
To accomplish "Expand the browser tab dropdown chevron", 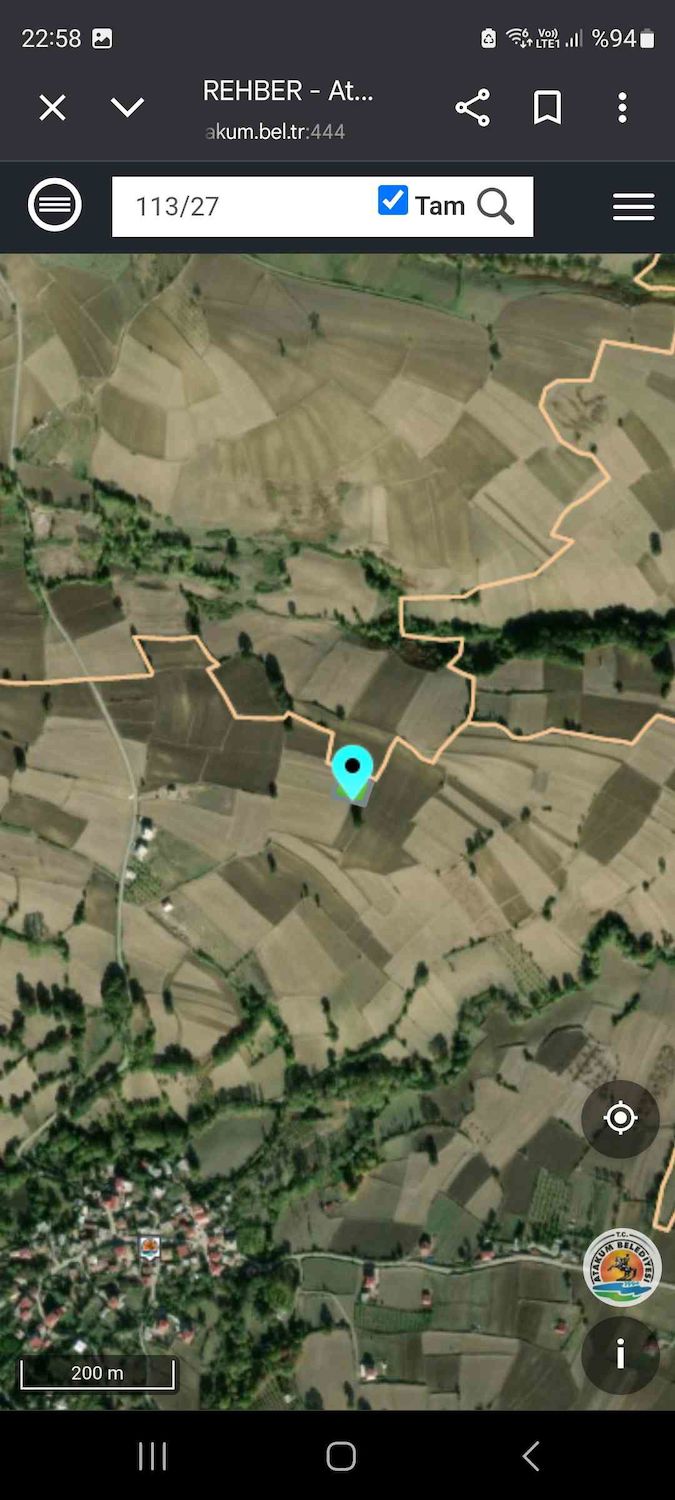I will [127, 107].
